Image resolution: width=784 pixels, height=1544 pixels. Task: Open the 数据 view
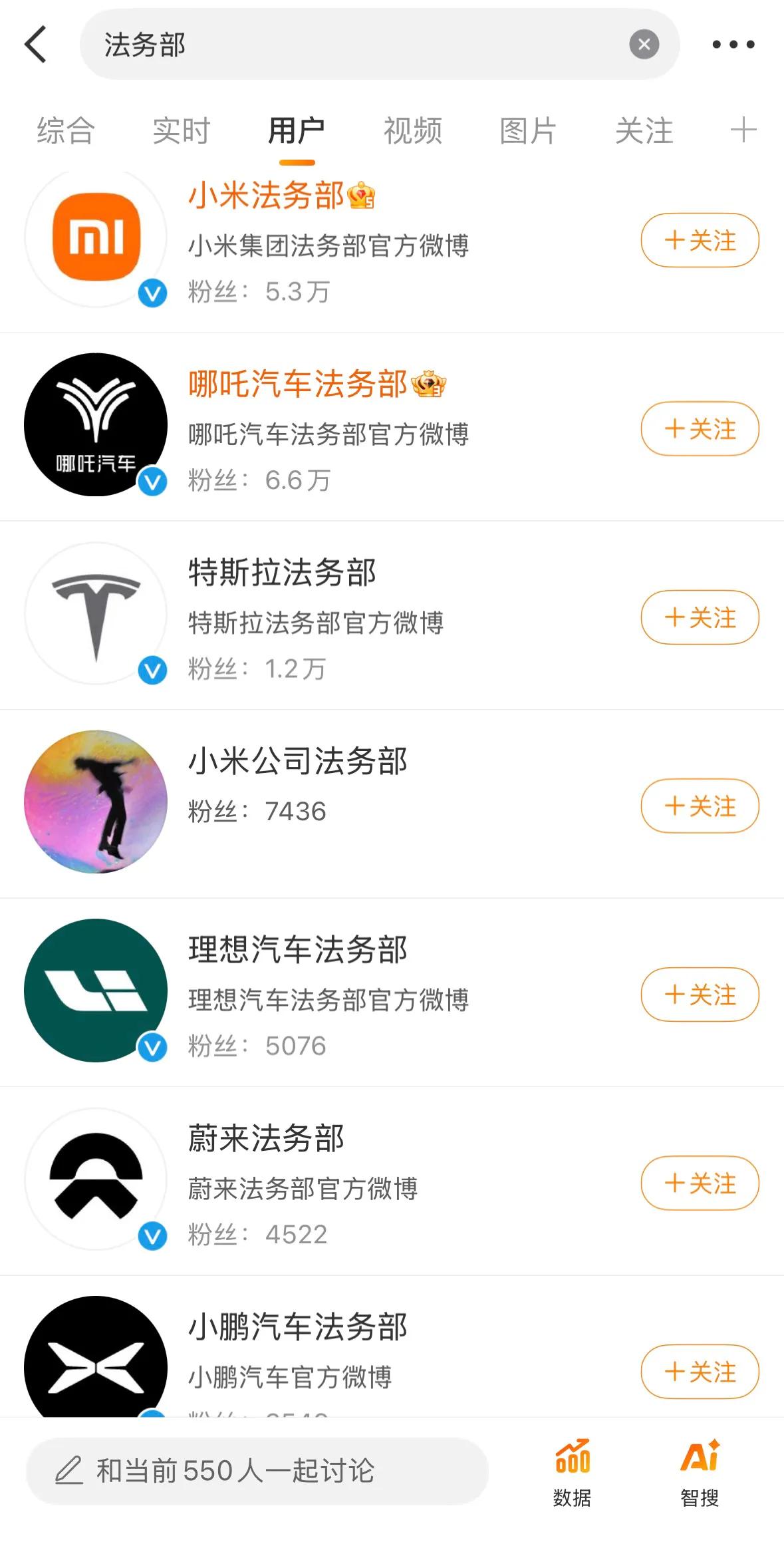click(573, 1472)
